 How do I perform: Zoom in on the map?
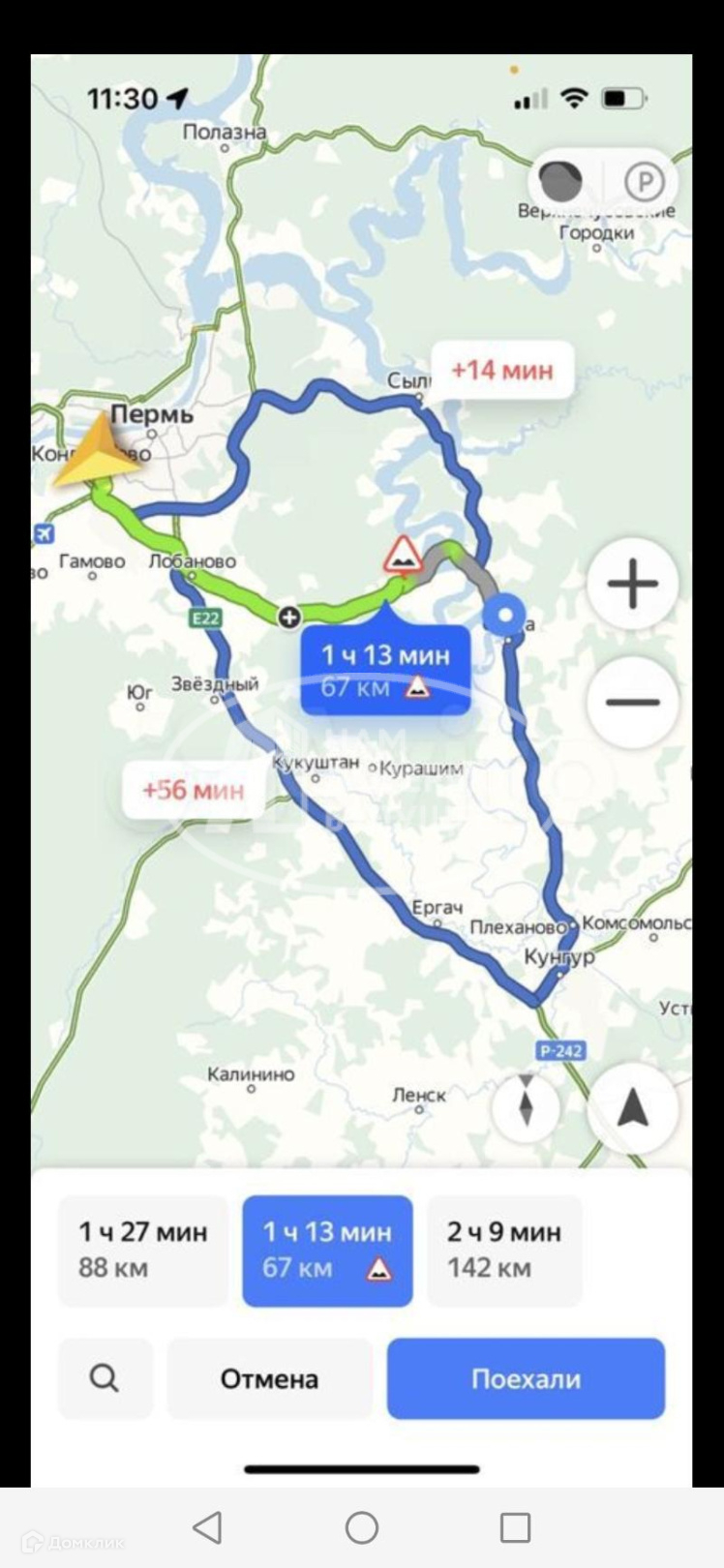(632, 585)
